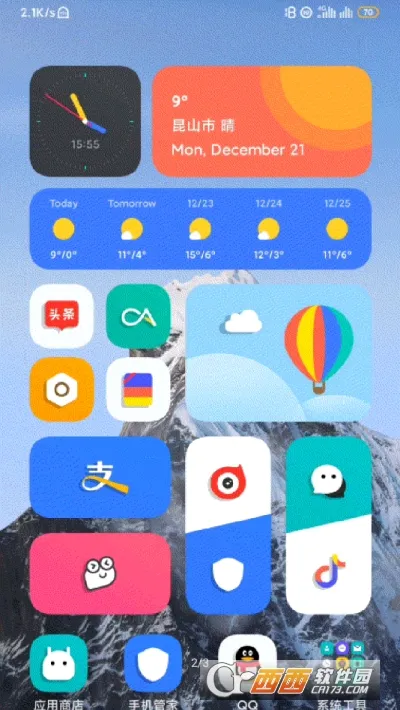Open the orange hexagon settings app
400x710 pixels.
(62, 389)
